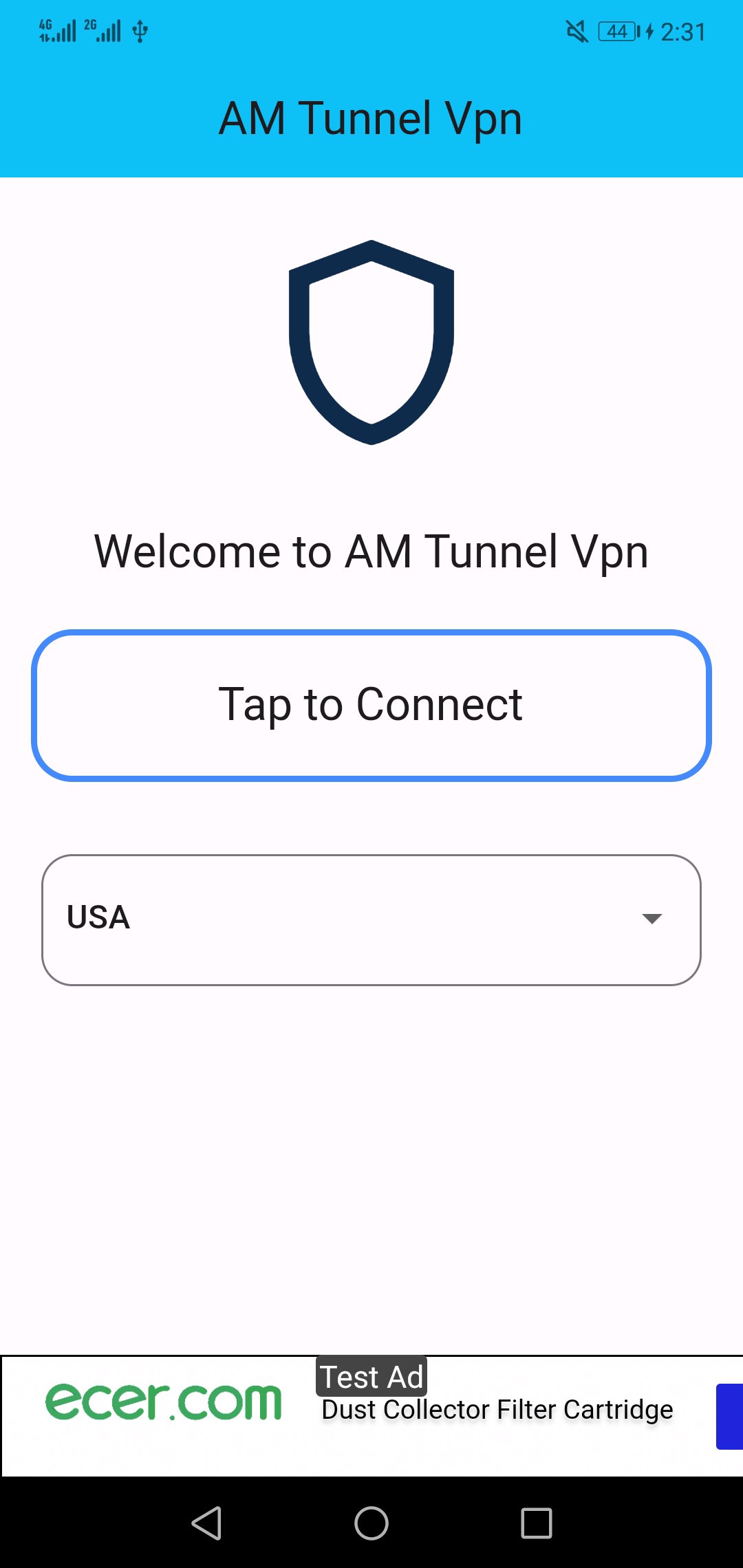Open the ecer.com Dust Collector ad

pyautogui.click(x=495, y=1410)
